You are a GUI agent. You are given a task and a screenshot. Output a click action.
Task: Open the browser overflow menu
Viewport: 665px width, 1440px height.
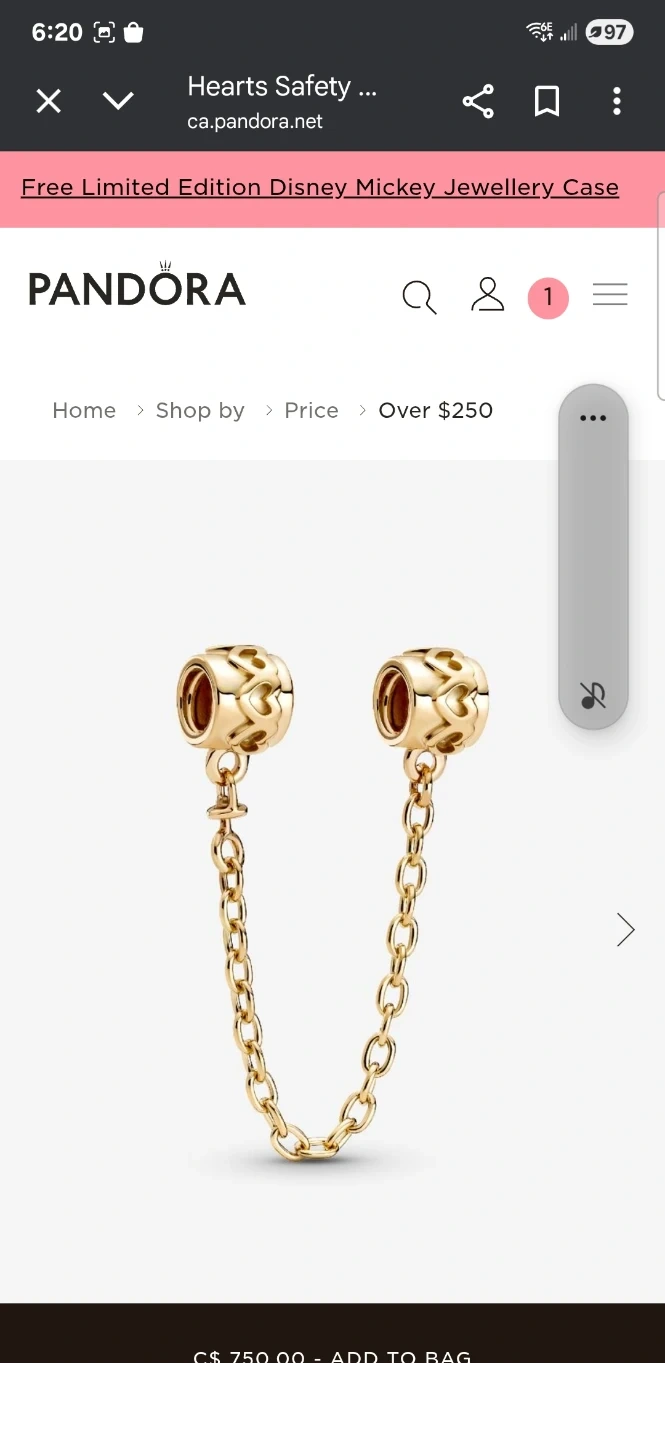pyautogui.click(x=616, y=101)
